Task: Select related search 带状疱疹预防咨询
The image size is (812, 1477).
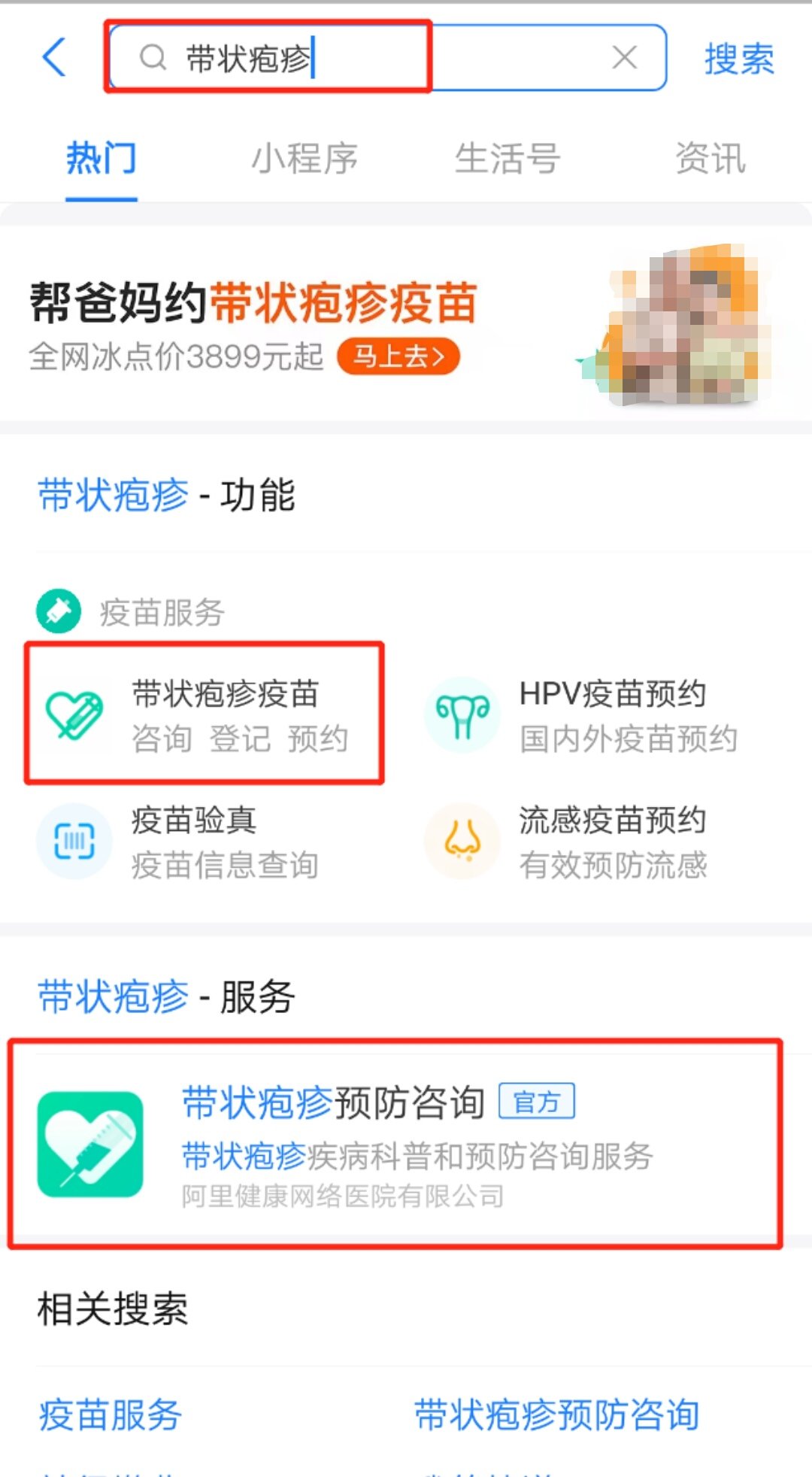Action: [556, 1415]
